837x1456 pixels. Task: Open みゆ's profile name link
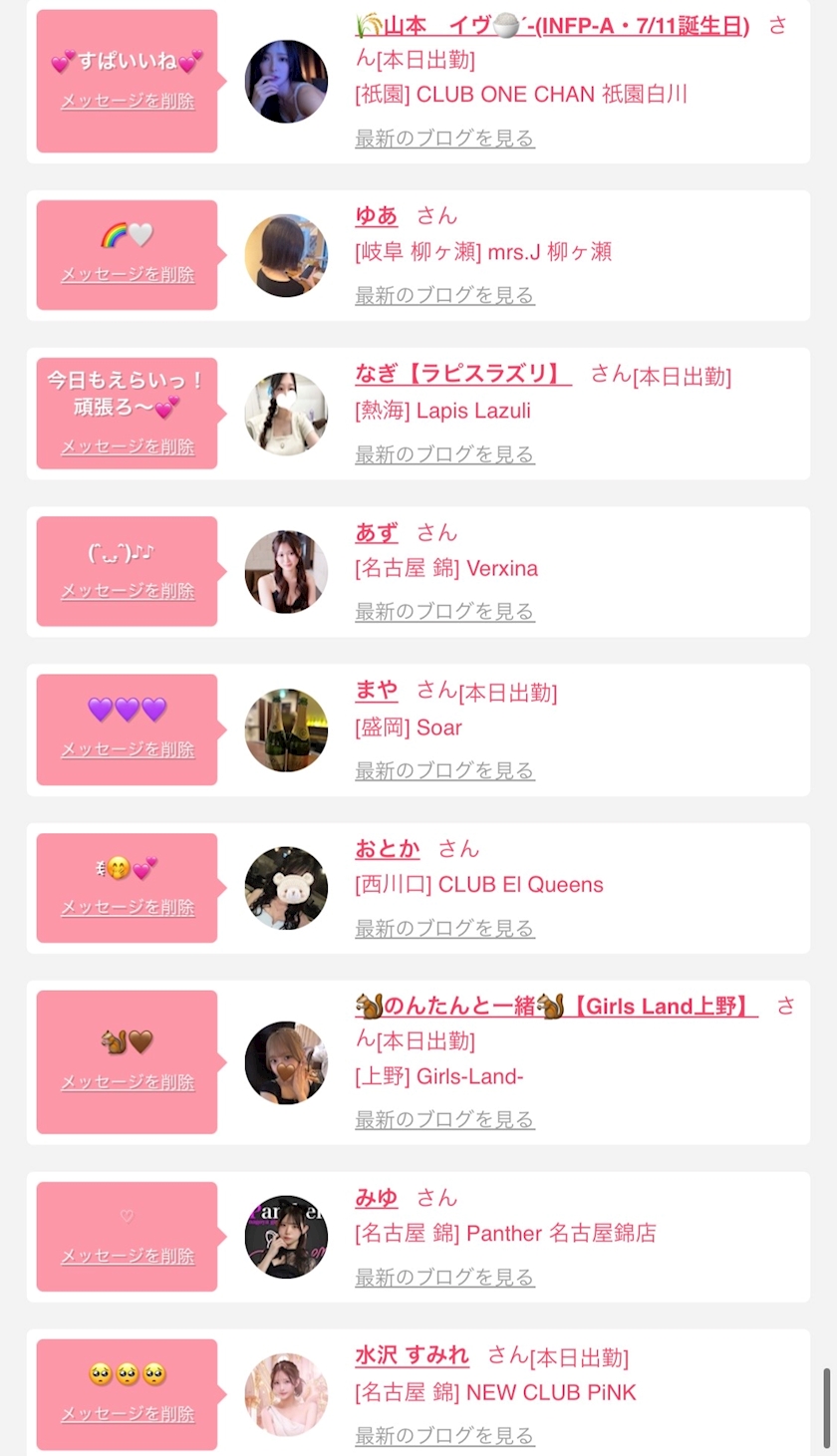click(x=376, y=1198)
